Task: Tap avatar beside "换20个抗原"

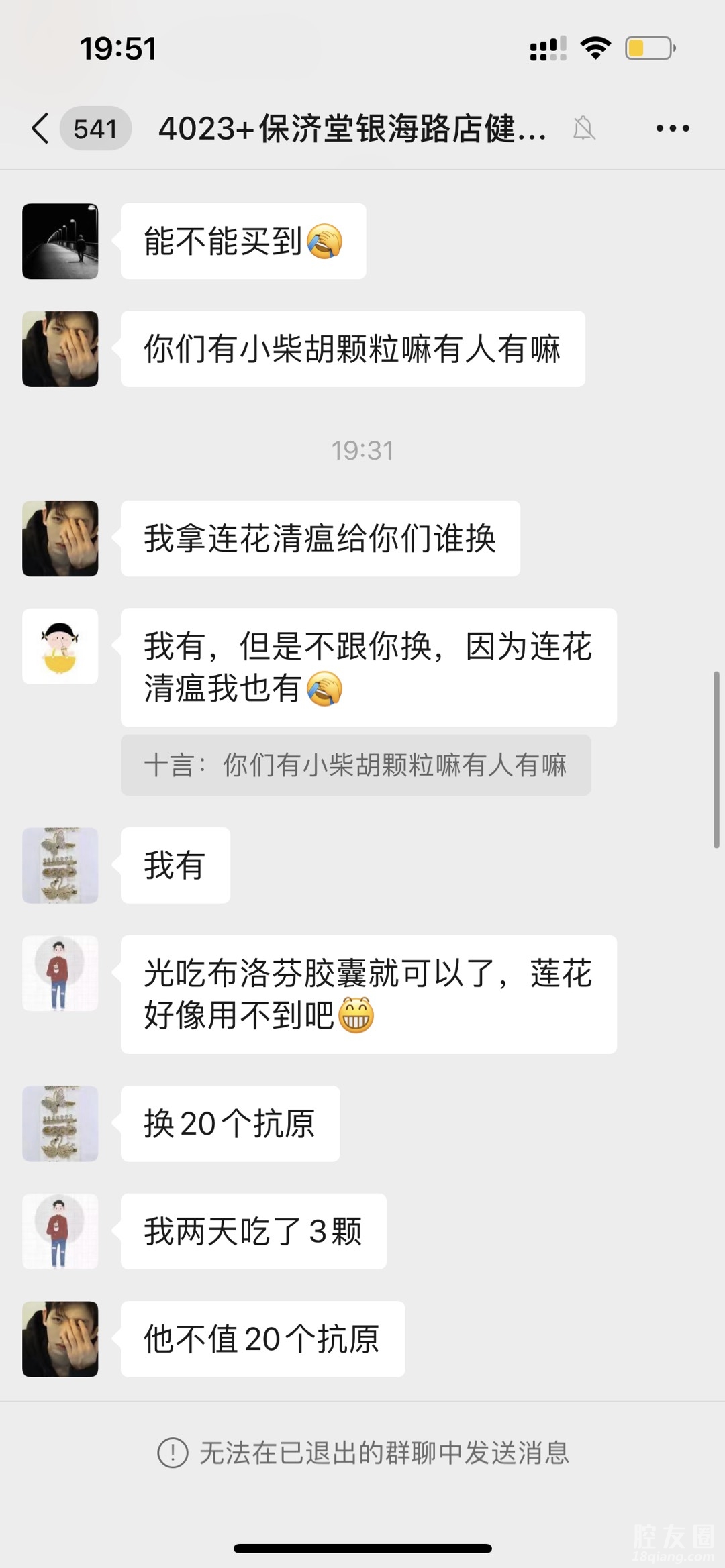Action: pyautogui.click(x=60, y=1124)
